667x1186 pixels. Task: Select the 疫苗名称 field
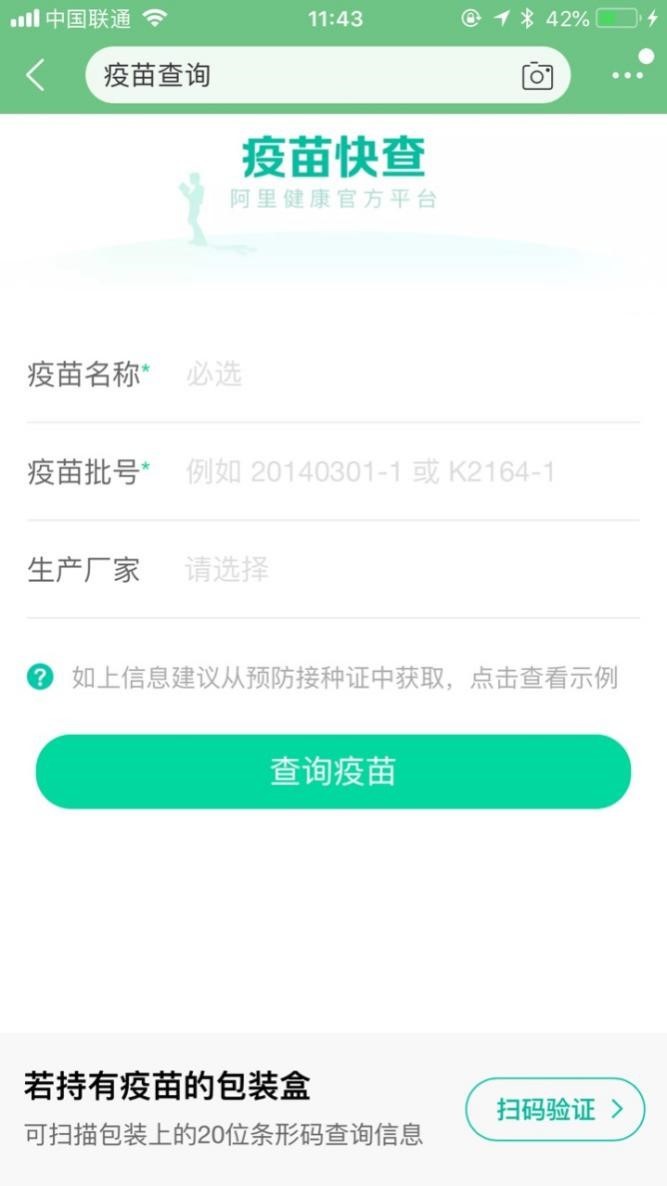400,375
